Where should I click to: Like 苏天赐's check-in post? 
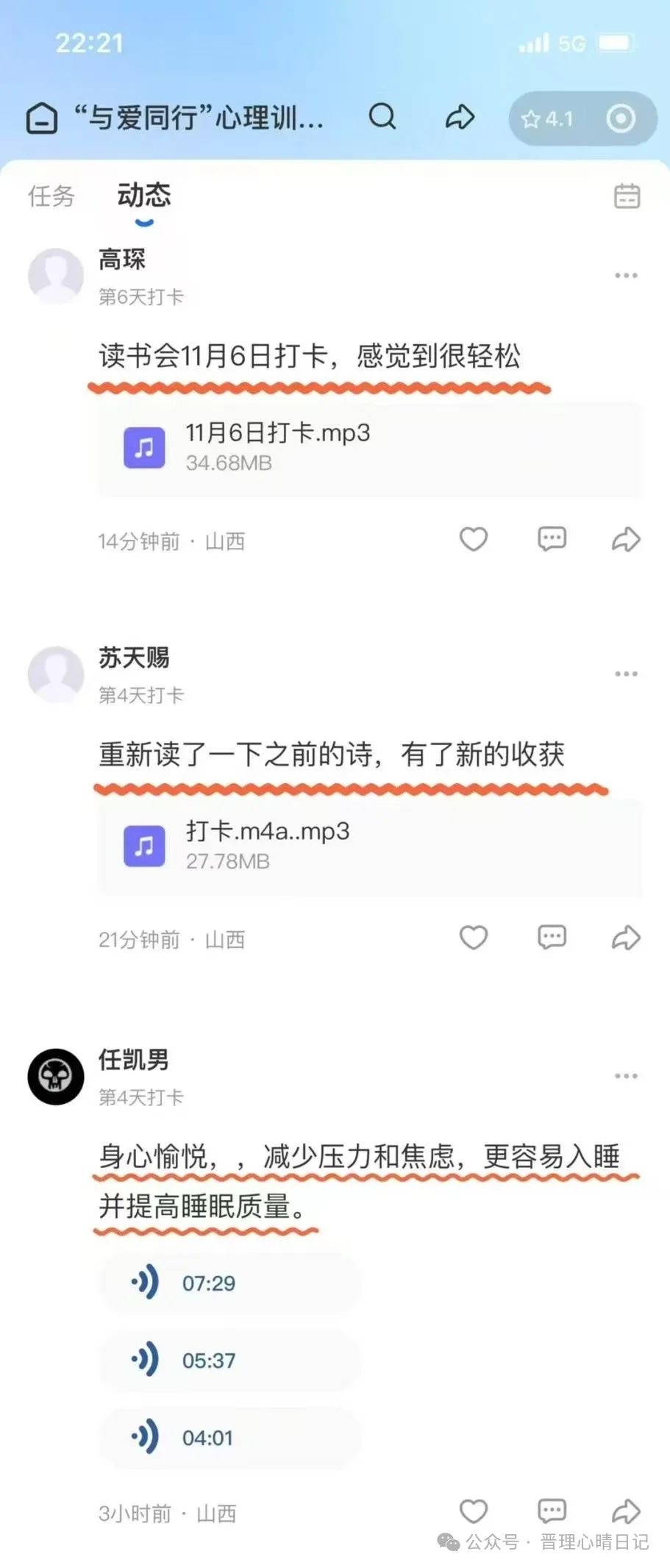pos(474,938)
